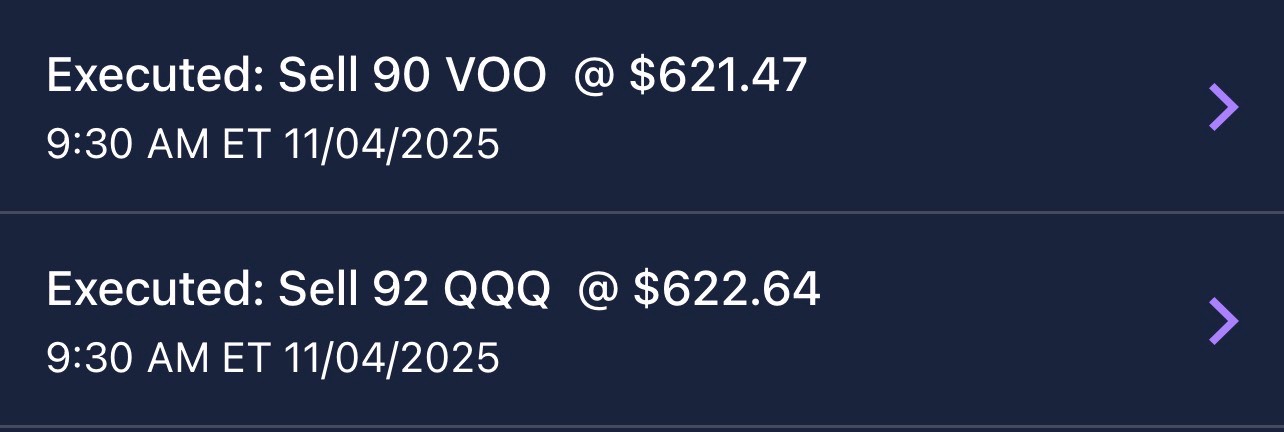The image size is (1284, 432).
Task: Open the executed Sell 92 QQQ order
Action: tap(640, 320)
